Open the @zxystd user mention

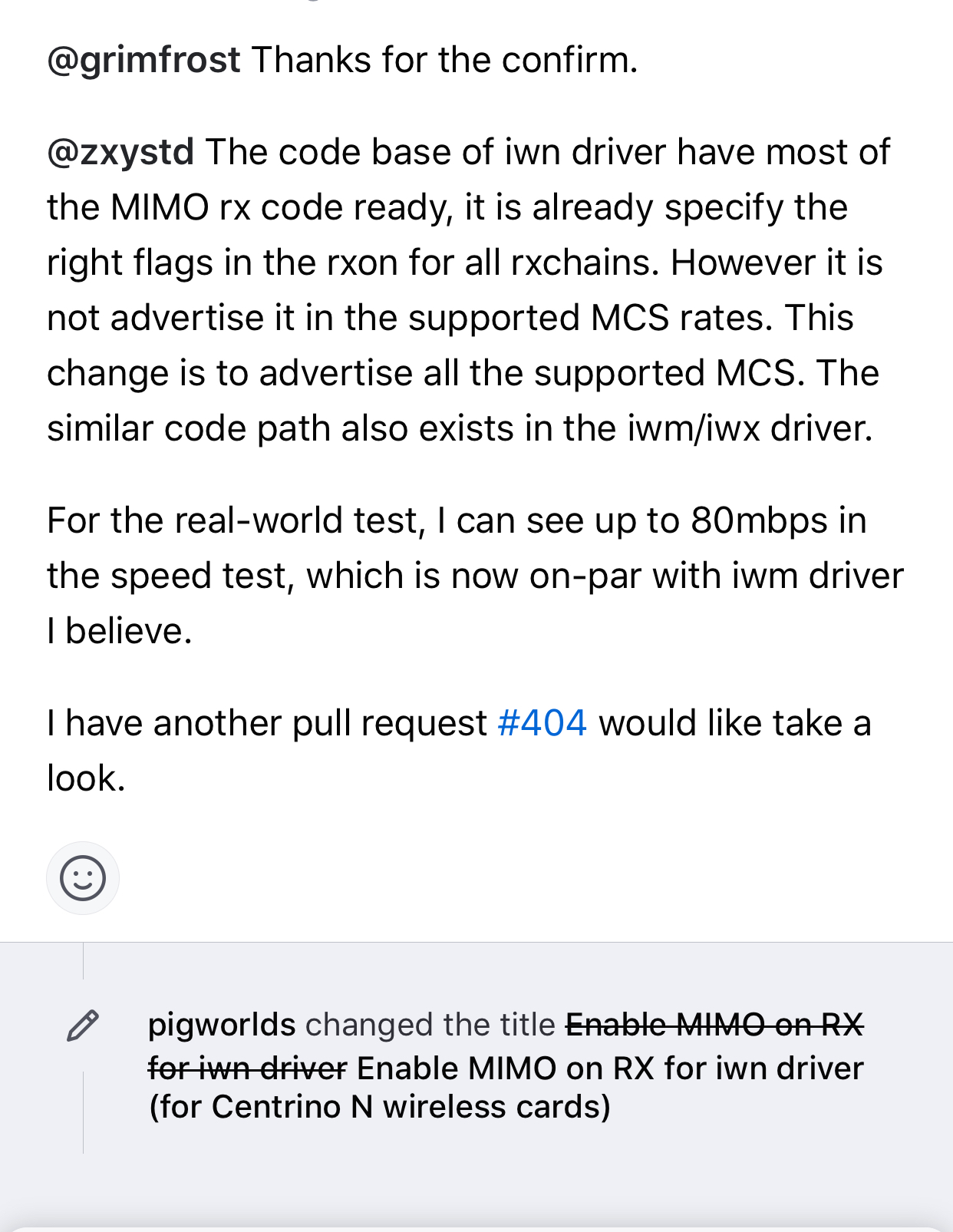[120, 152]
